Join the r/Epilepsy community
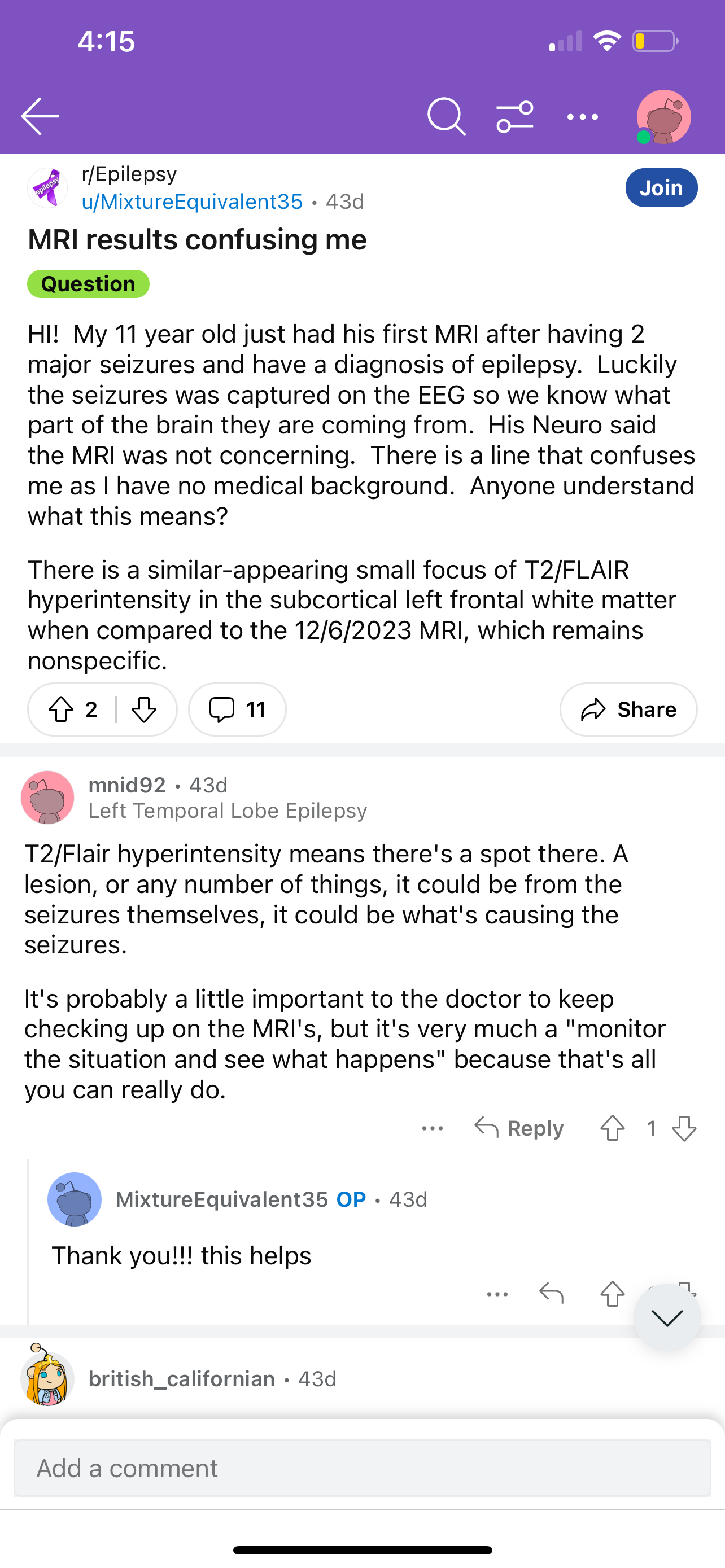Screen dimensions: 725x1568 pos(661,187)
